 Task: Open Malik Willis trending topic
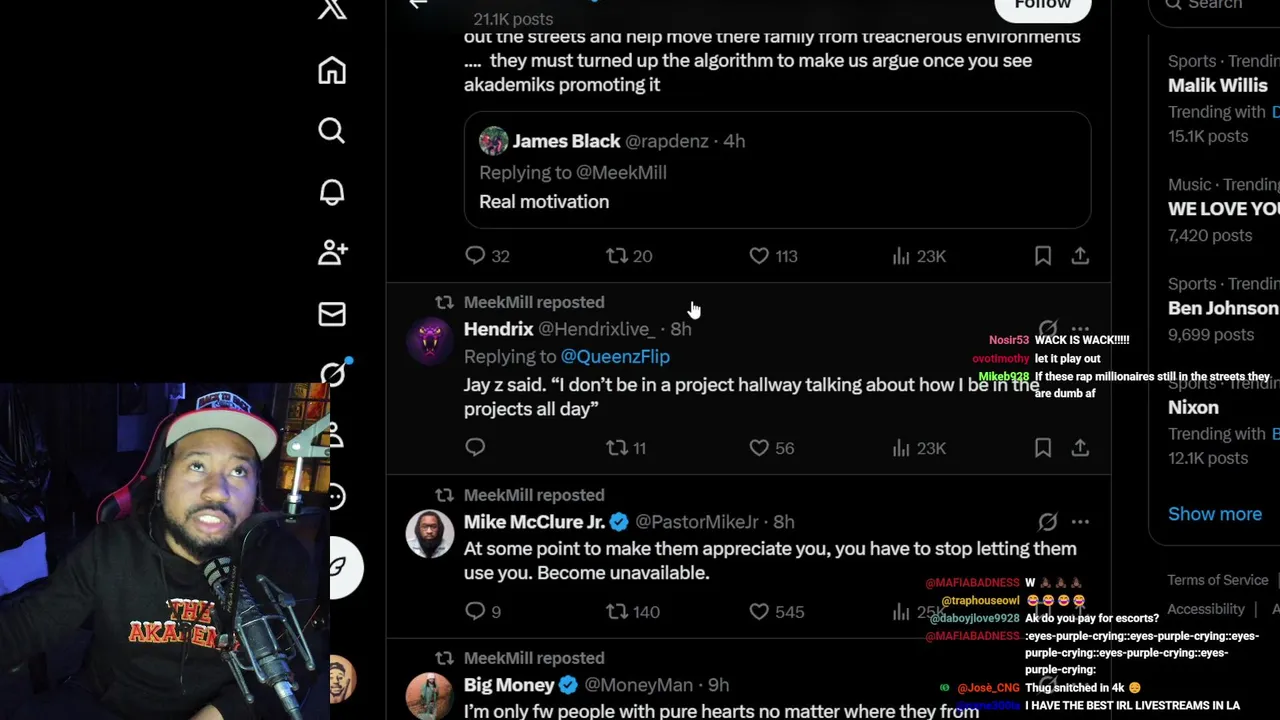tap(1217, 86)
